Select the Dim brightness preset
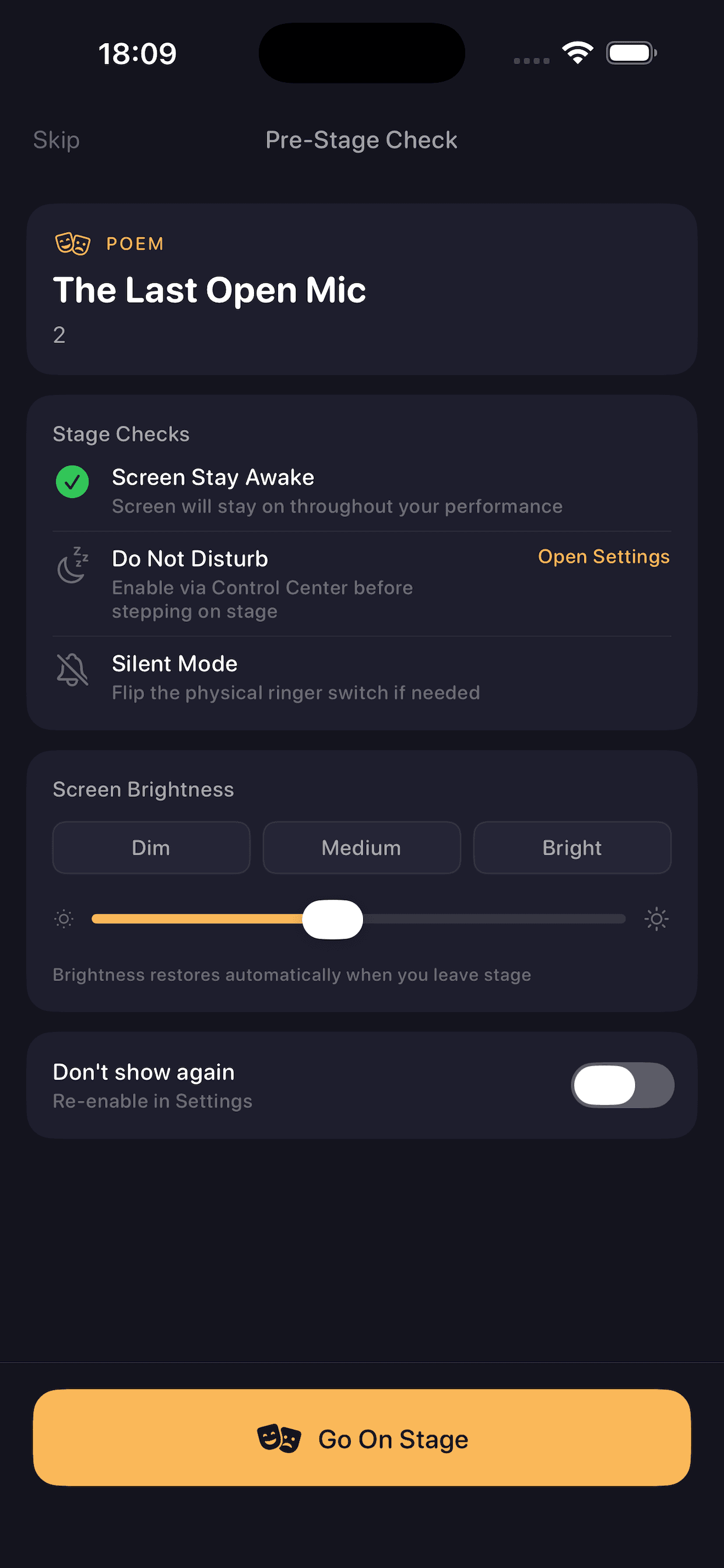The width and height of the screenshot is (724, 1568). (151, 848)
